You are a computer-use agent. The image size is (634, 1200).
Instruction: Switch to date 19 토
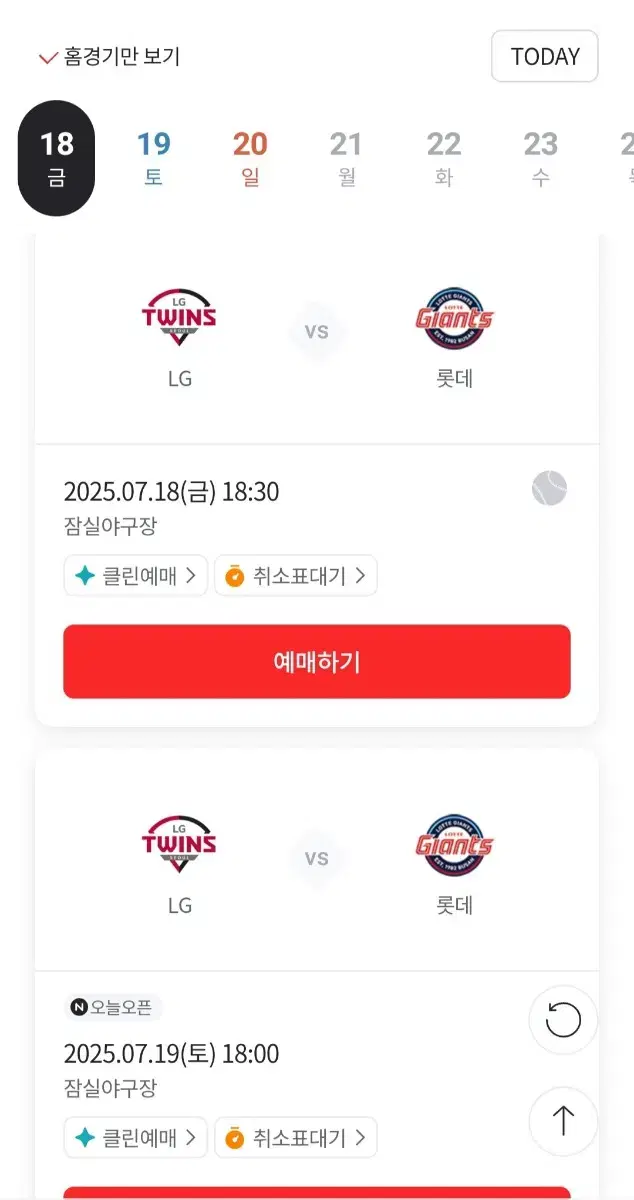[154, 158]
